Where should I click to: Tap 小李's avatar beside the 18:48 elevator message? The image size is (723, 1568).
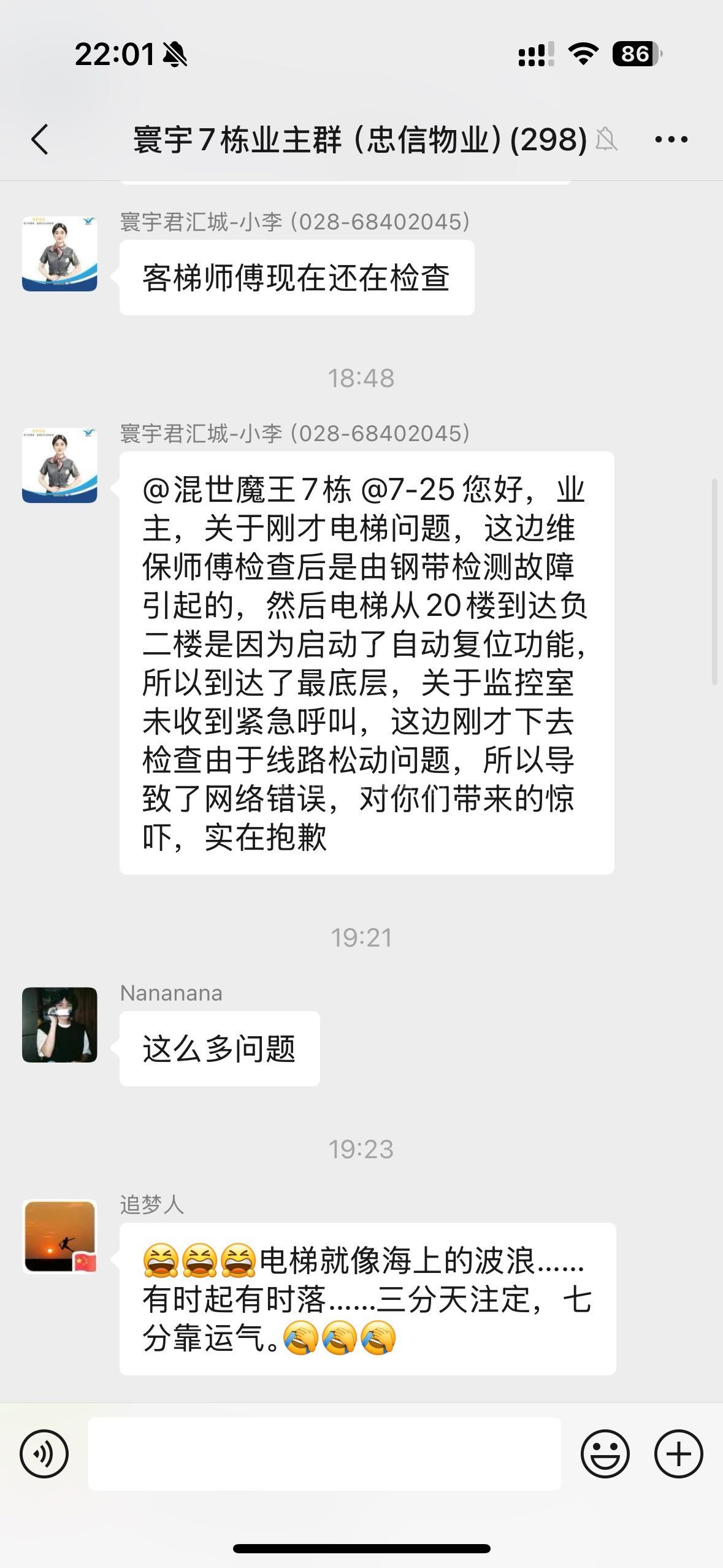59,465
